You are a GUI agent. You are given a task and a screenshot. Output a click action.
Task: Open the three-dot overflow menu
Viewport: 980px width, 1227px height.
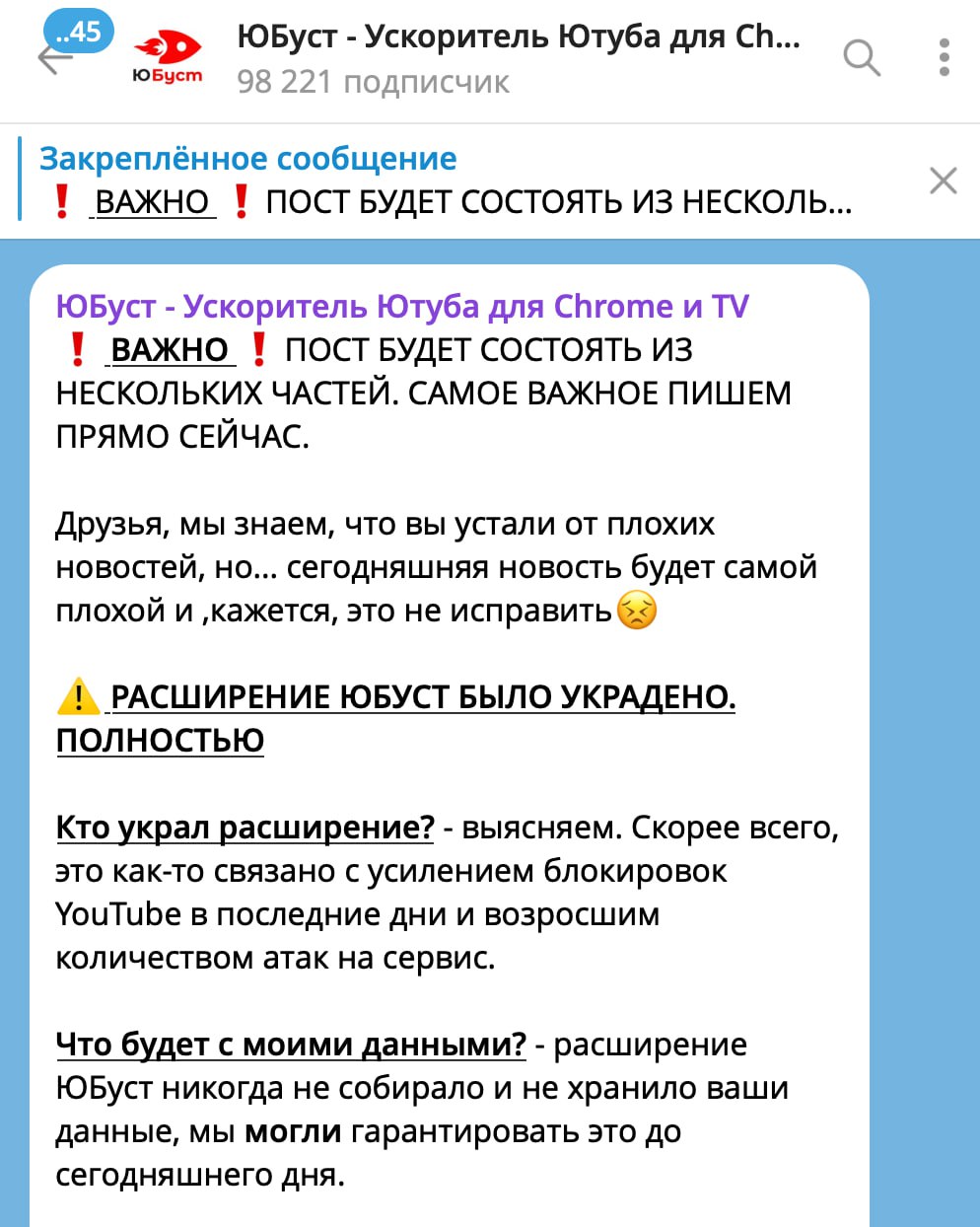pos(944,58)
